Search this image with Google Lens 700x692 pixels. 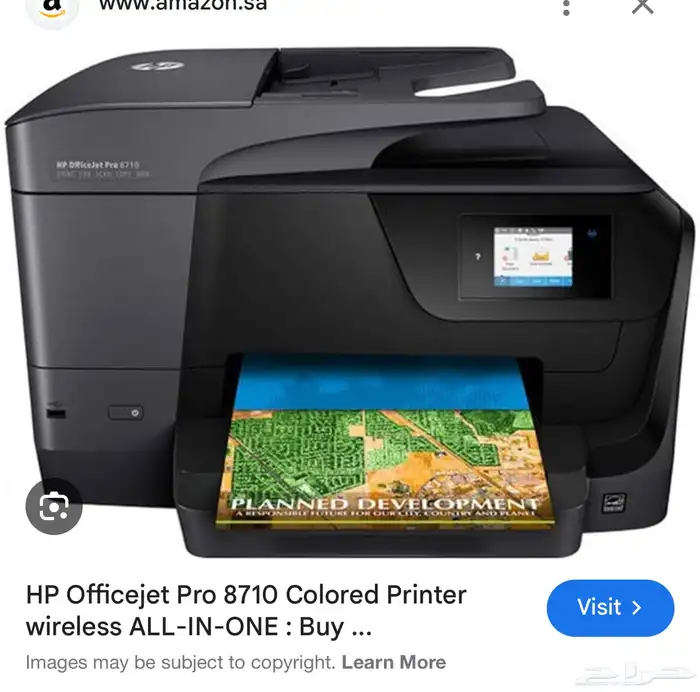tap(54, 506)
